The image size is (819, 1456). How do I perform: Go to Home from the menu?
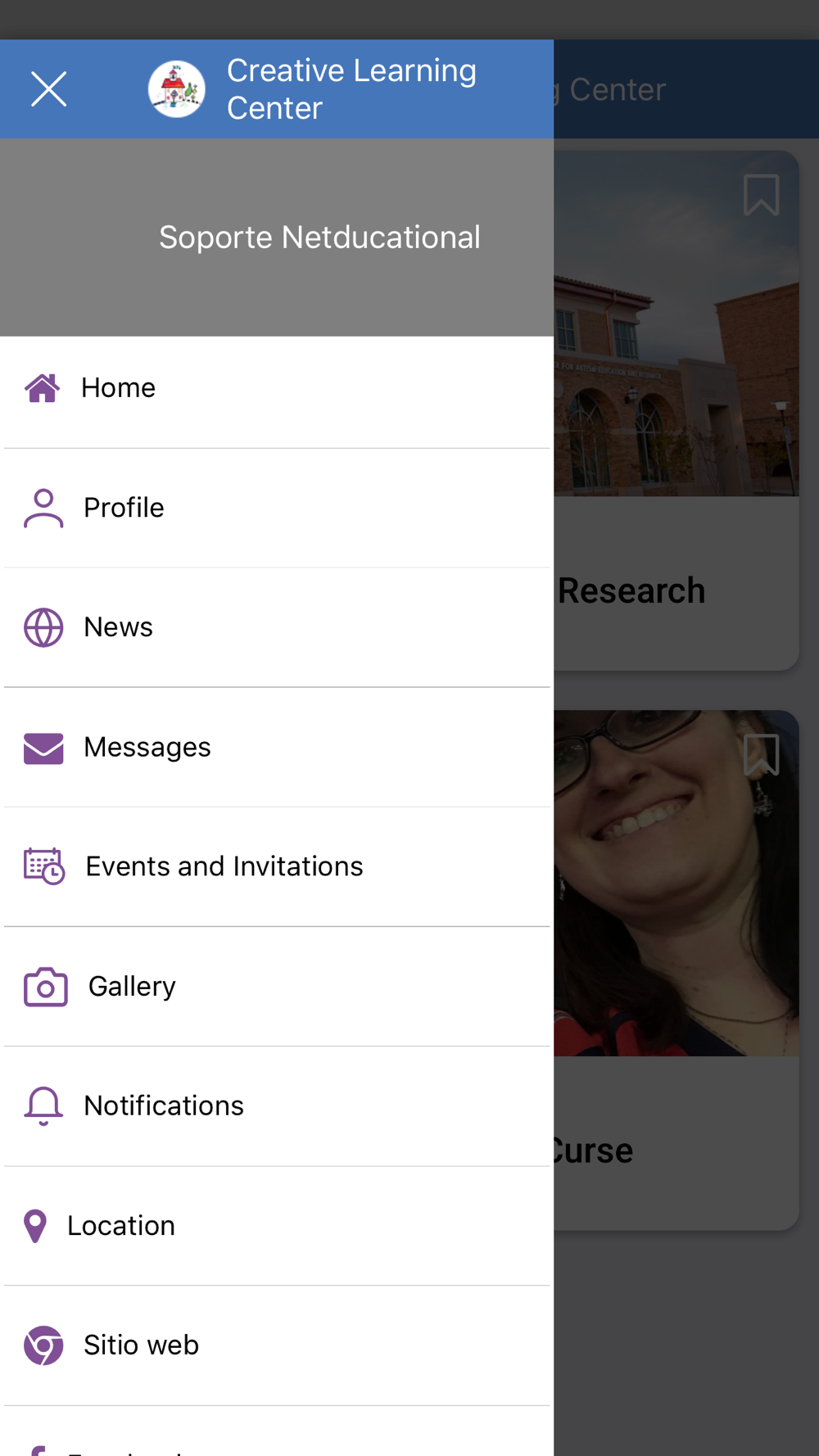(277, 388)
